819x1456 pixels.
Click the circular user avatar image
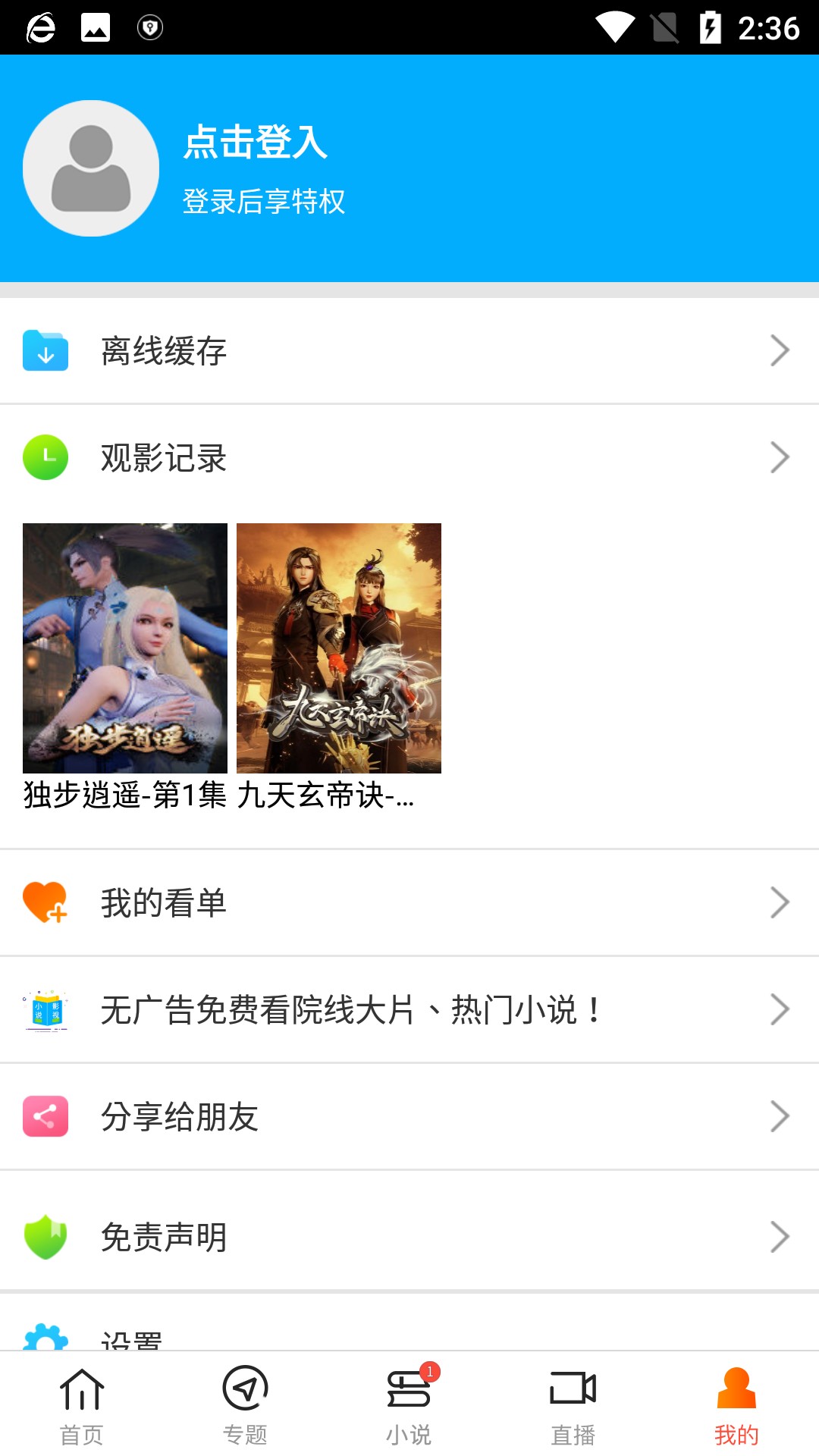click(91, 167)
